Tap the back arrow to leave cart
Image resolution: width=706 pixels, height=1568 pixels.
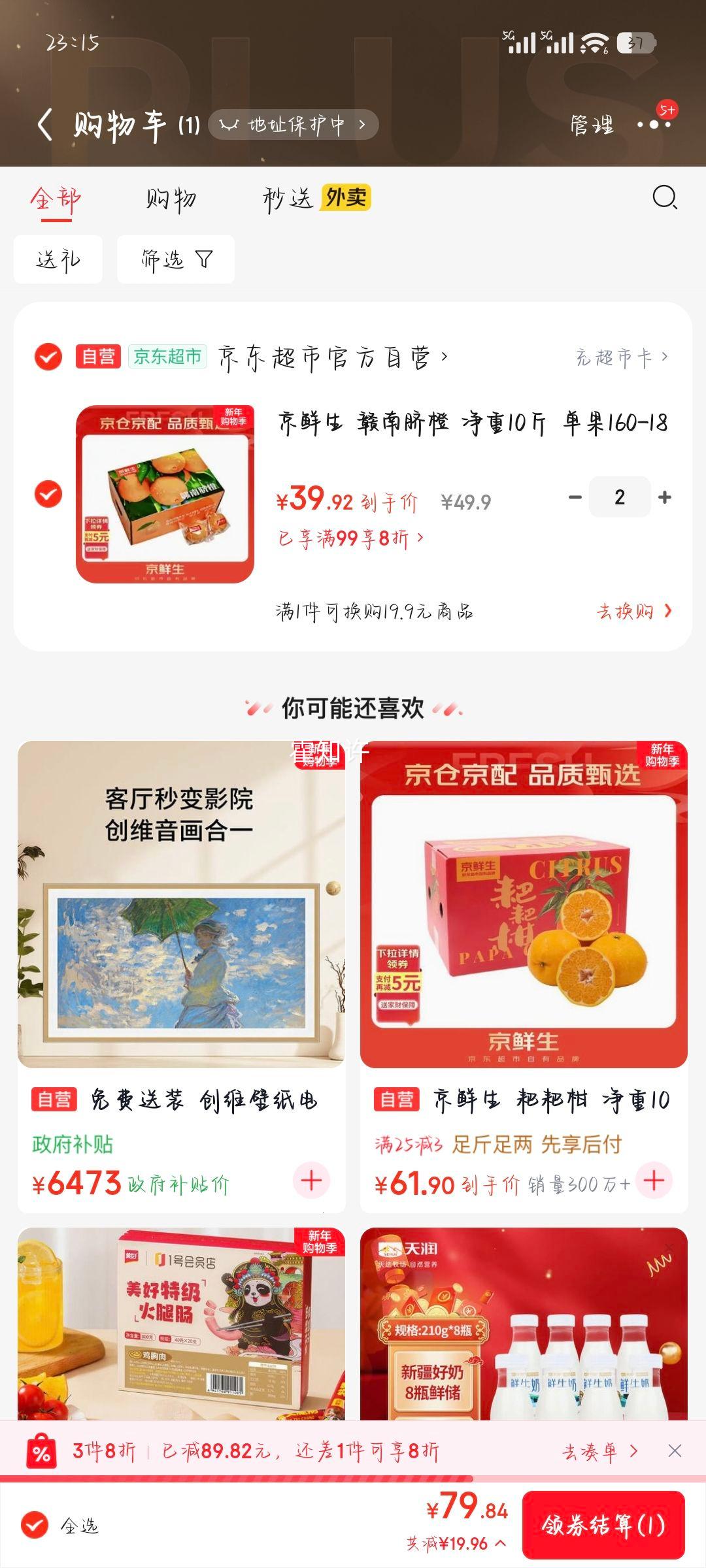point(44,123)
